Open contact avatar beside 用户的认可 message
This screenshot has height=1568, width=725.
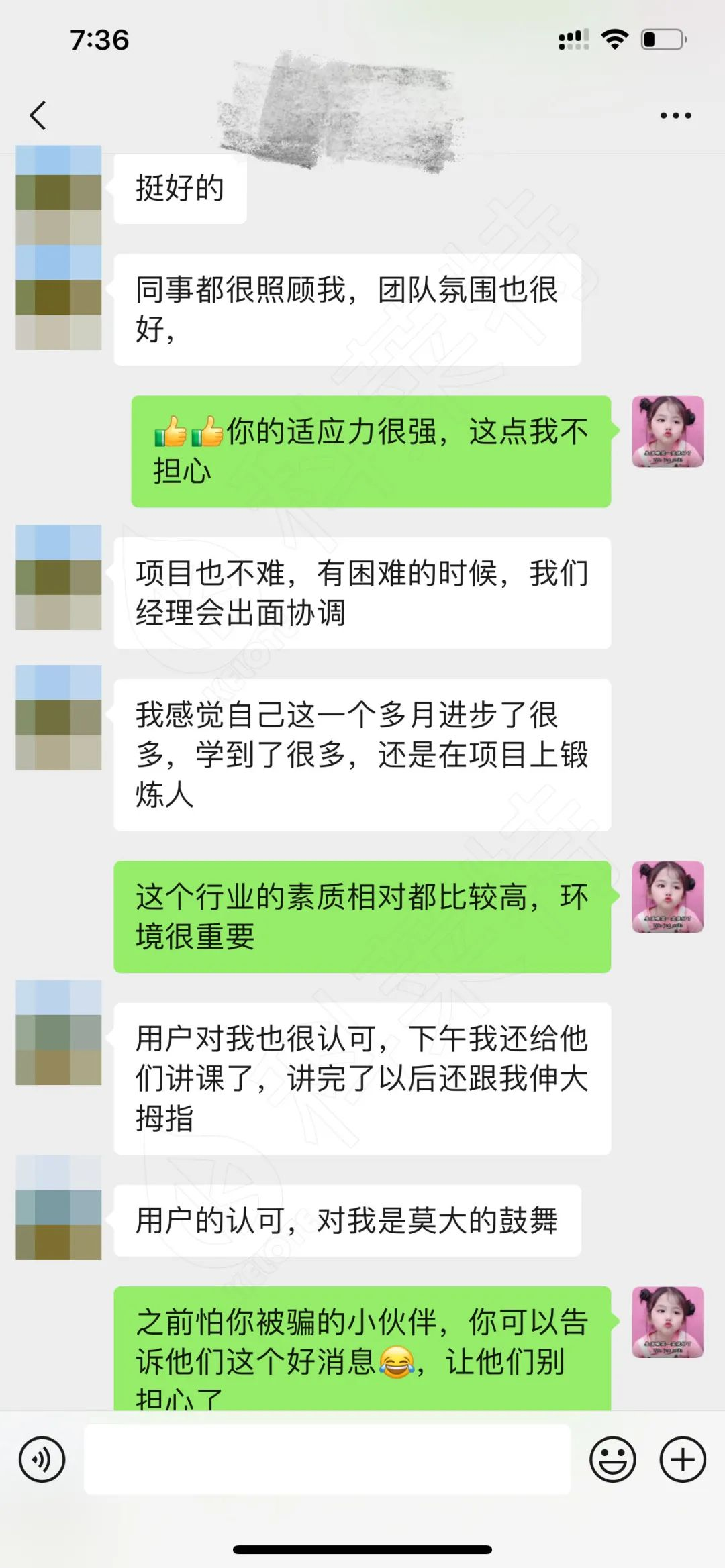pos(58,1207)
